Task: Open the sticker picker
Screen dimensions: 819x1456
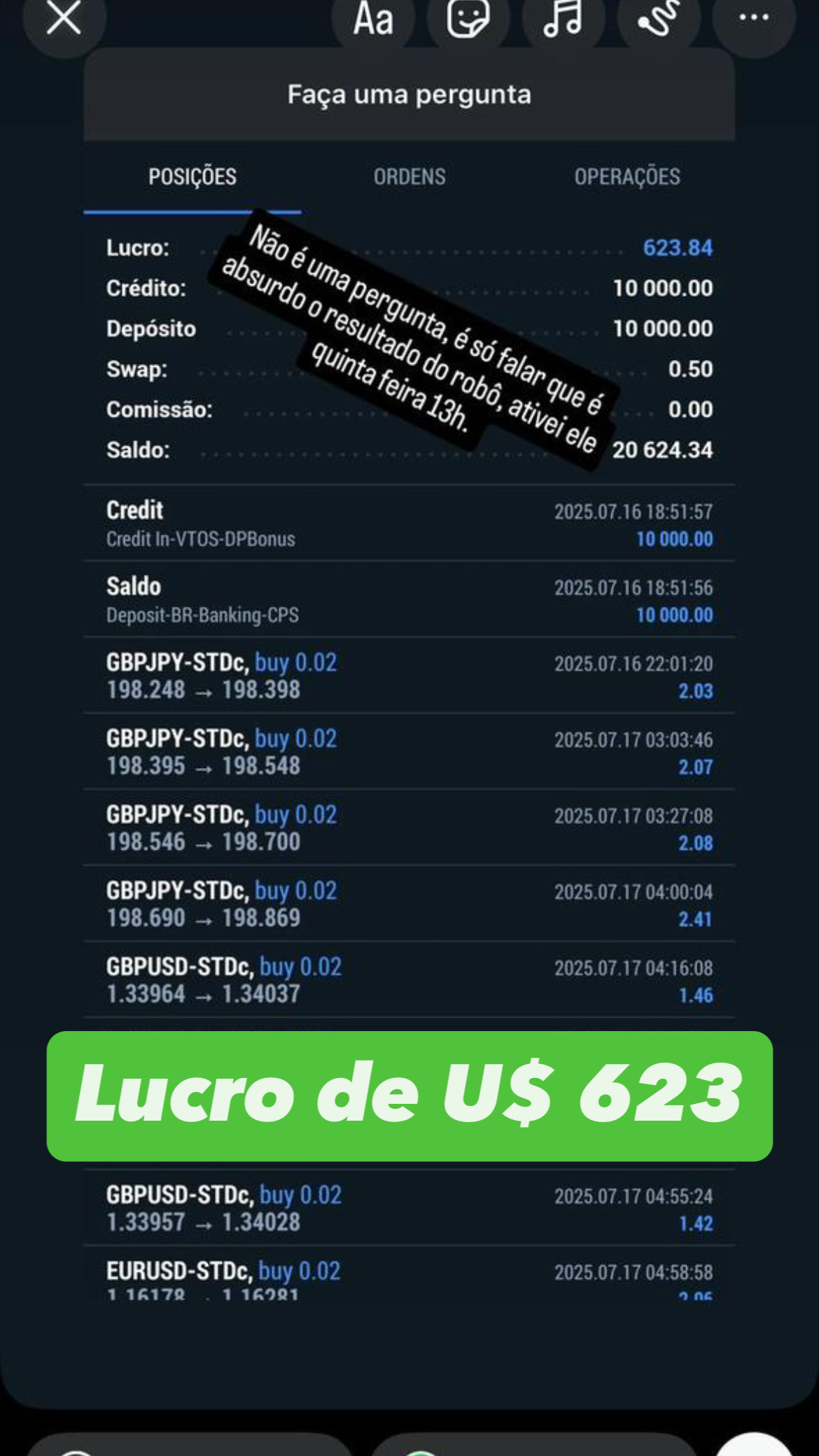Action: point(468,20)
